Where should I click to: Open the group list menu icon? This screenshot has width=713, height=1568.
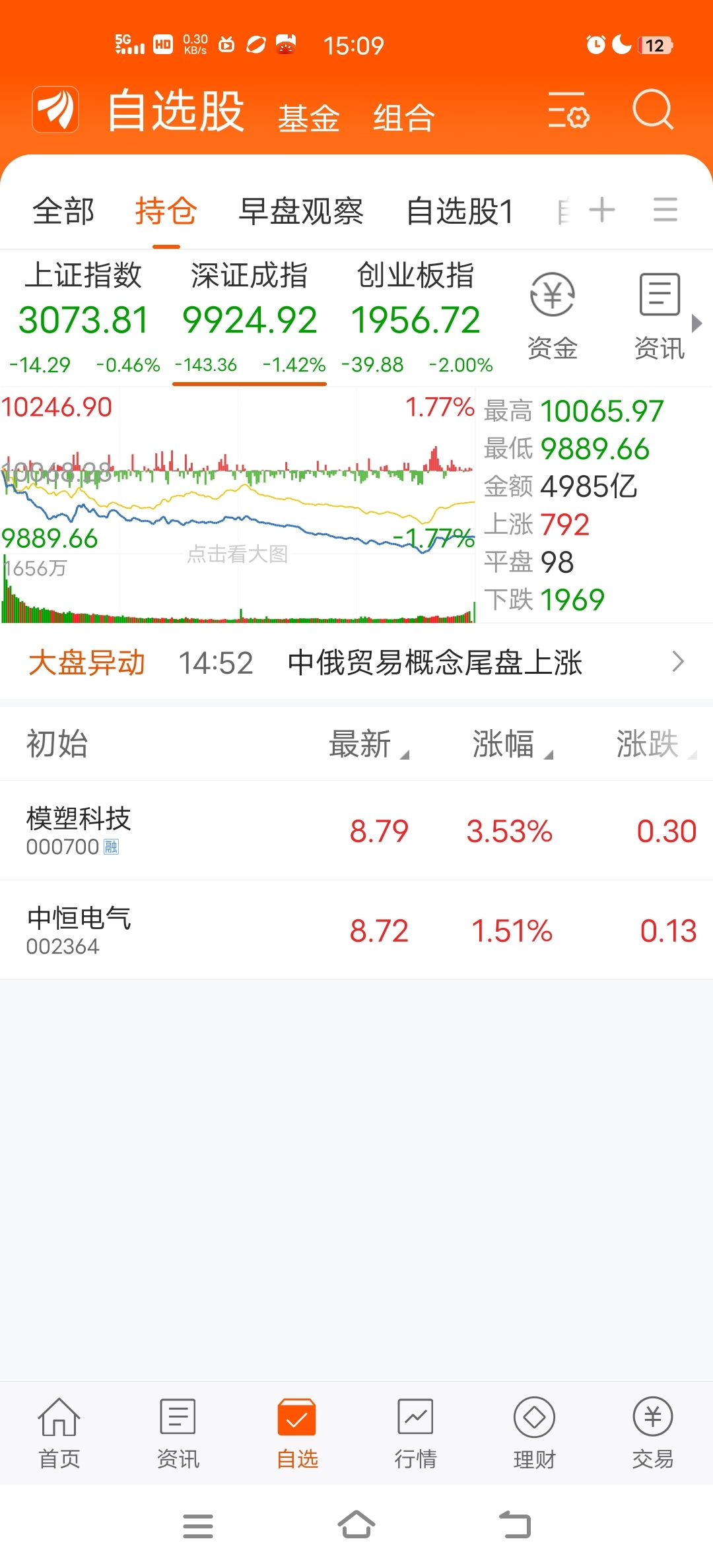[x=665, y=210]
